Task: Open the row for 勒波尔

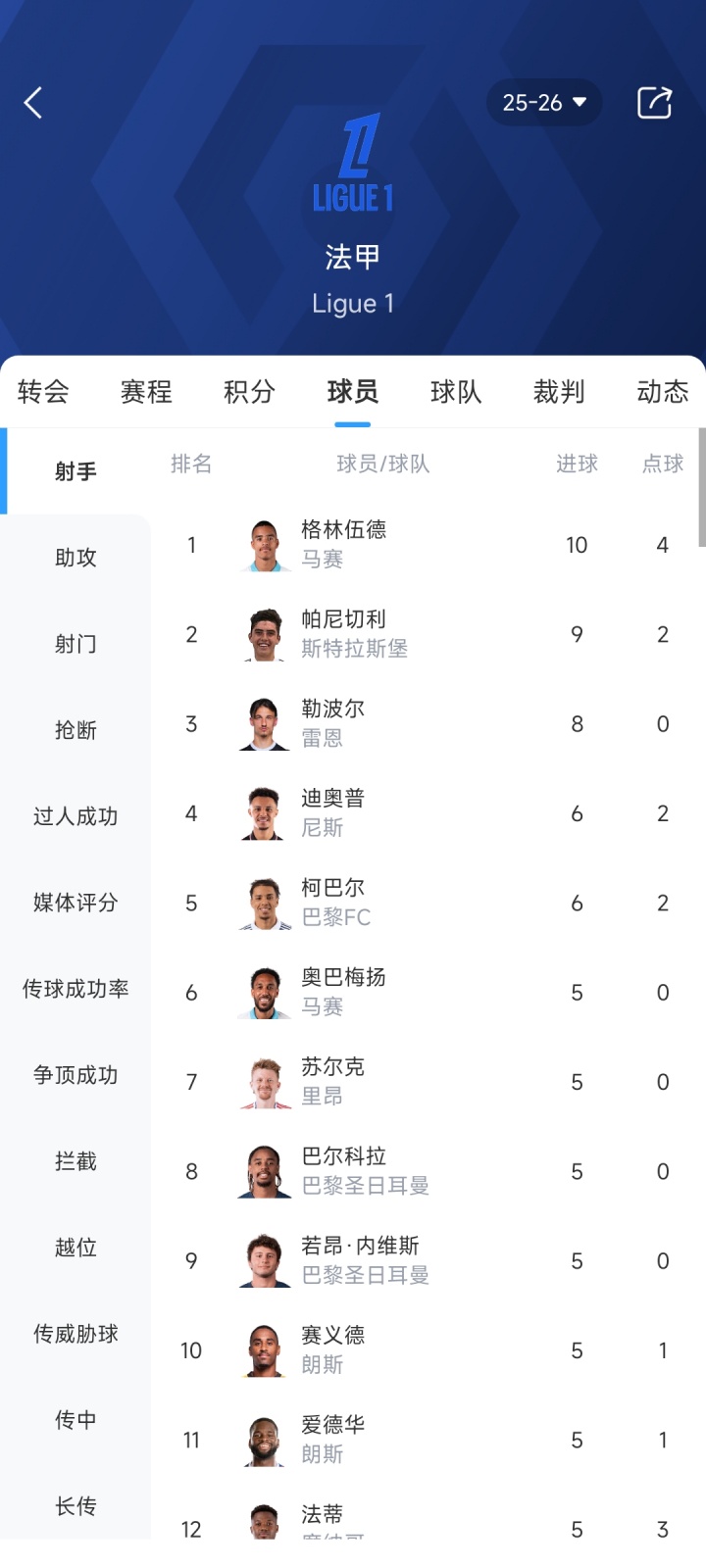Action: point(333,723)
